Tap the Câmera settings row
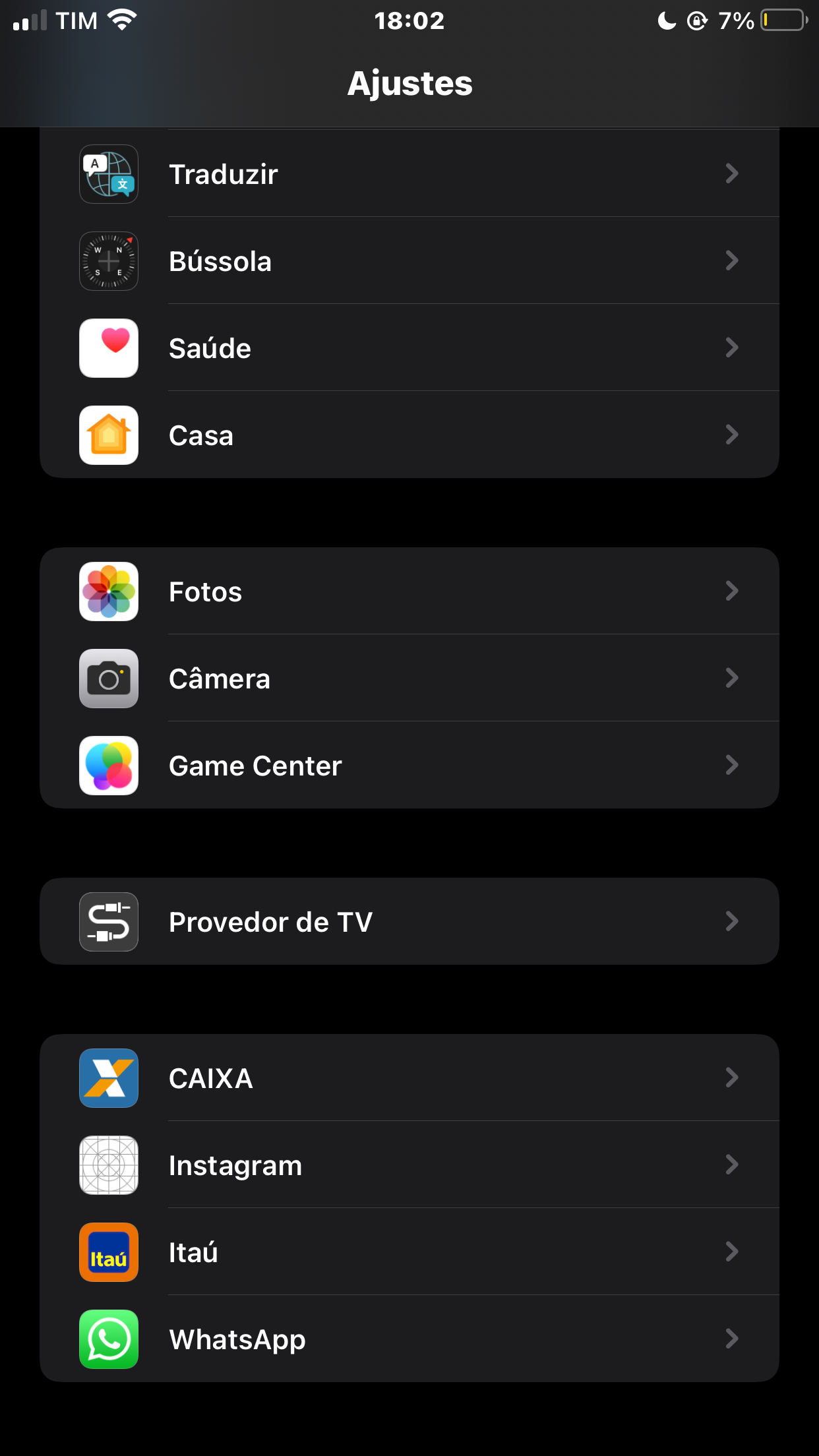The image size is (819, 1456). [x=409, y=679]
